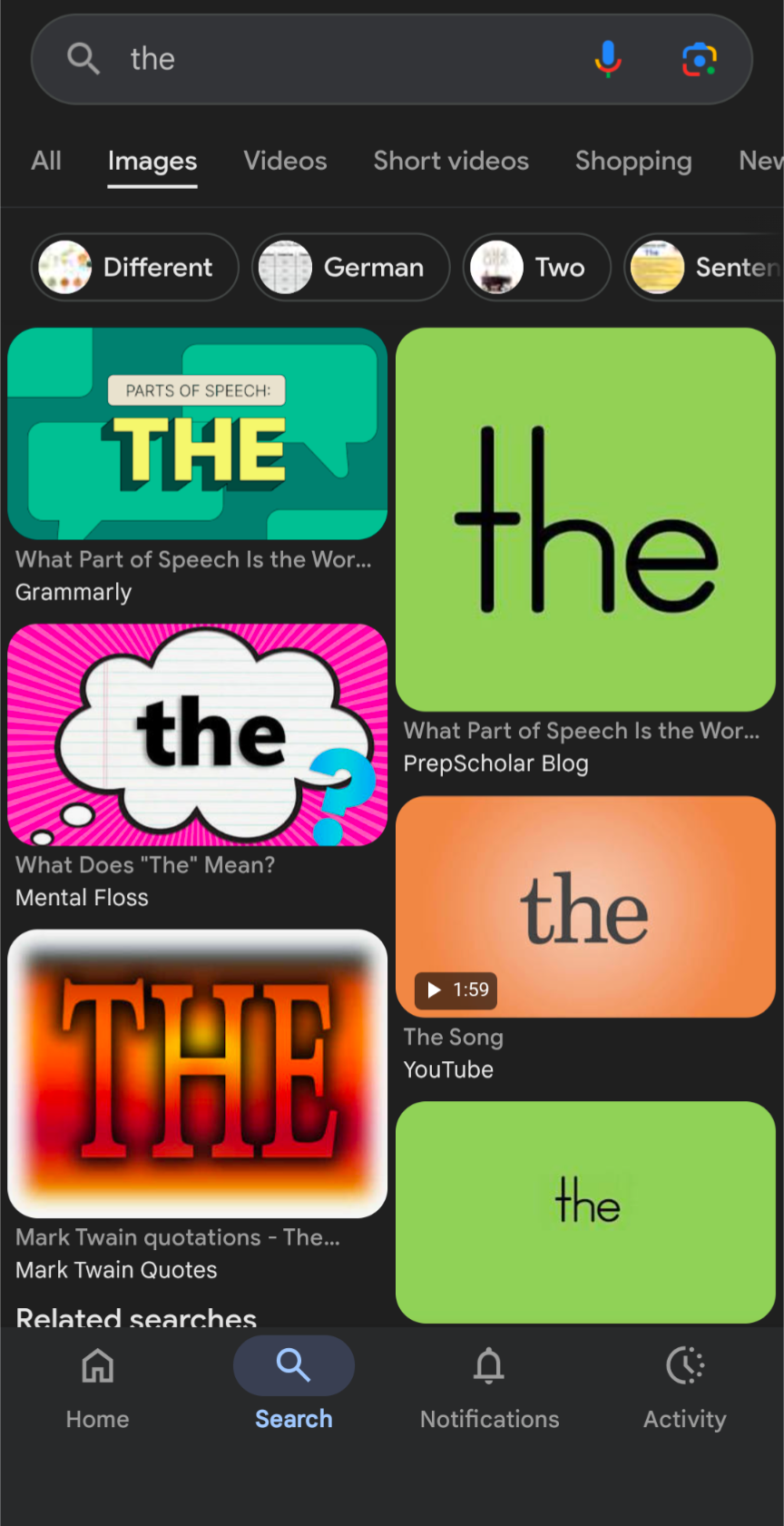Switch to the Shopping tab
Screen dimensions: 784x1526
click(633, 161)
